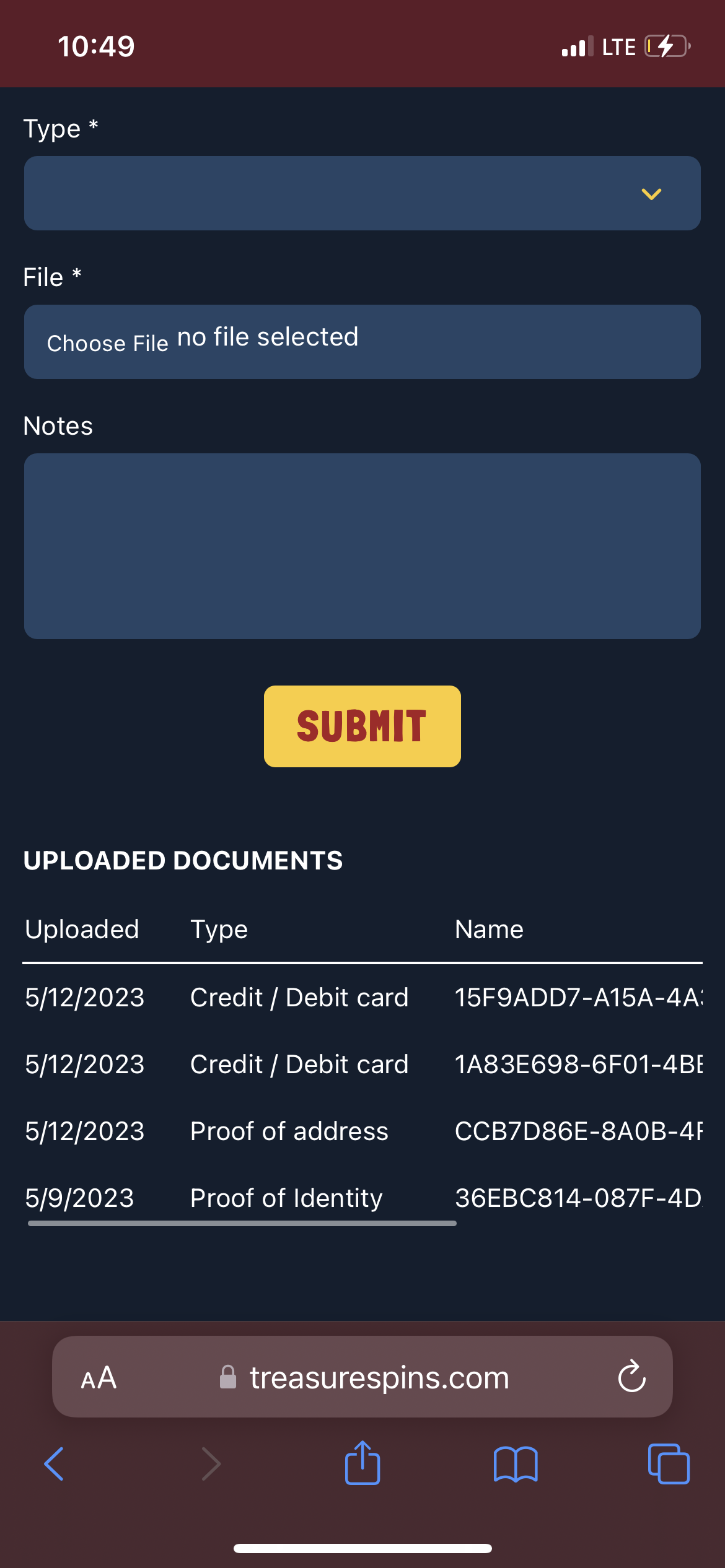Focus the Notes text area

pos(362,546)
